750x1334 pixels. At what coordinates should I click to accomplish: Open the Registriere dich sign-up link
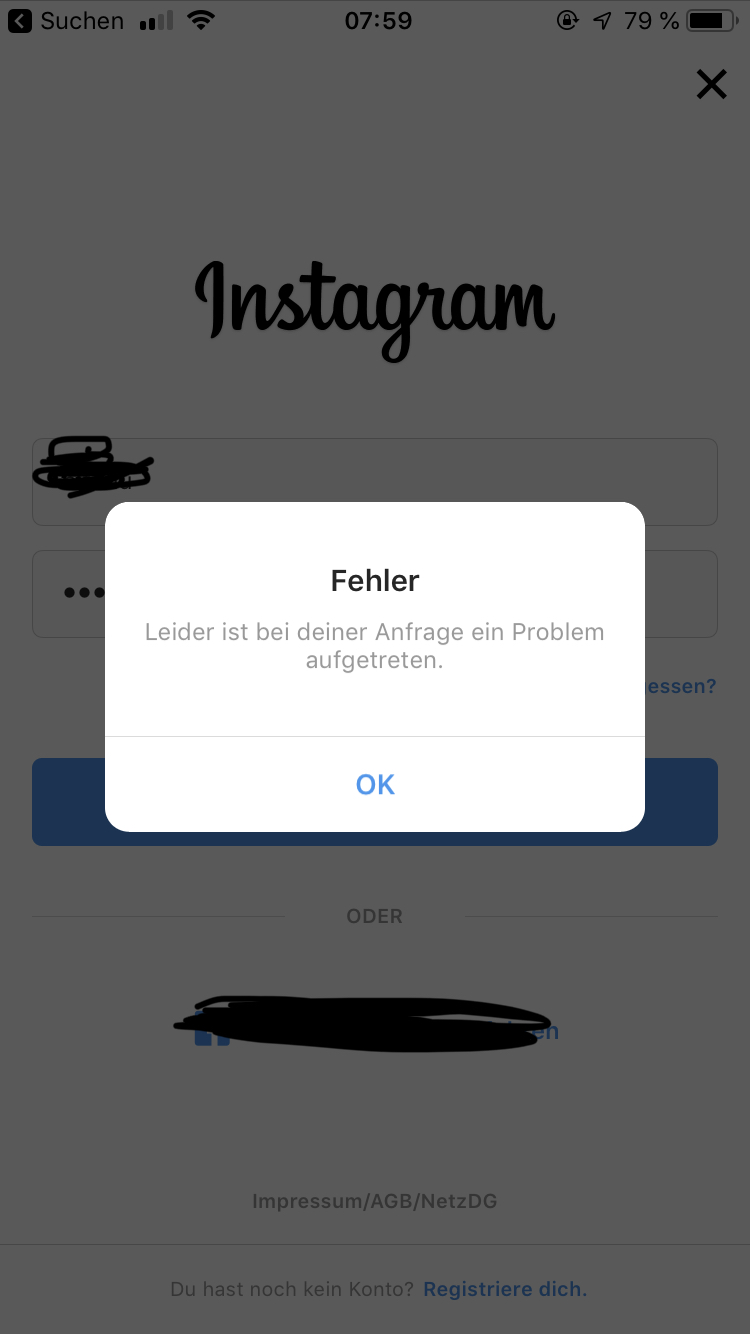point(505,1289)
